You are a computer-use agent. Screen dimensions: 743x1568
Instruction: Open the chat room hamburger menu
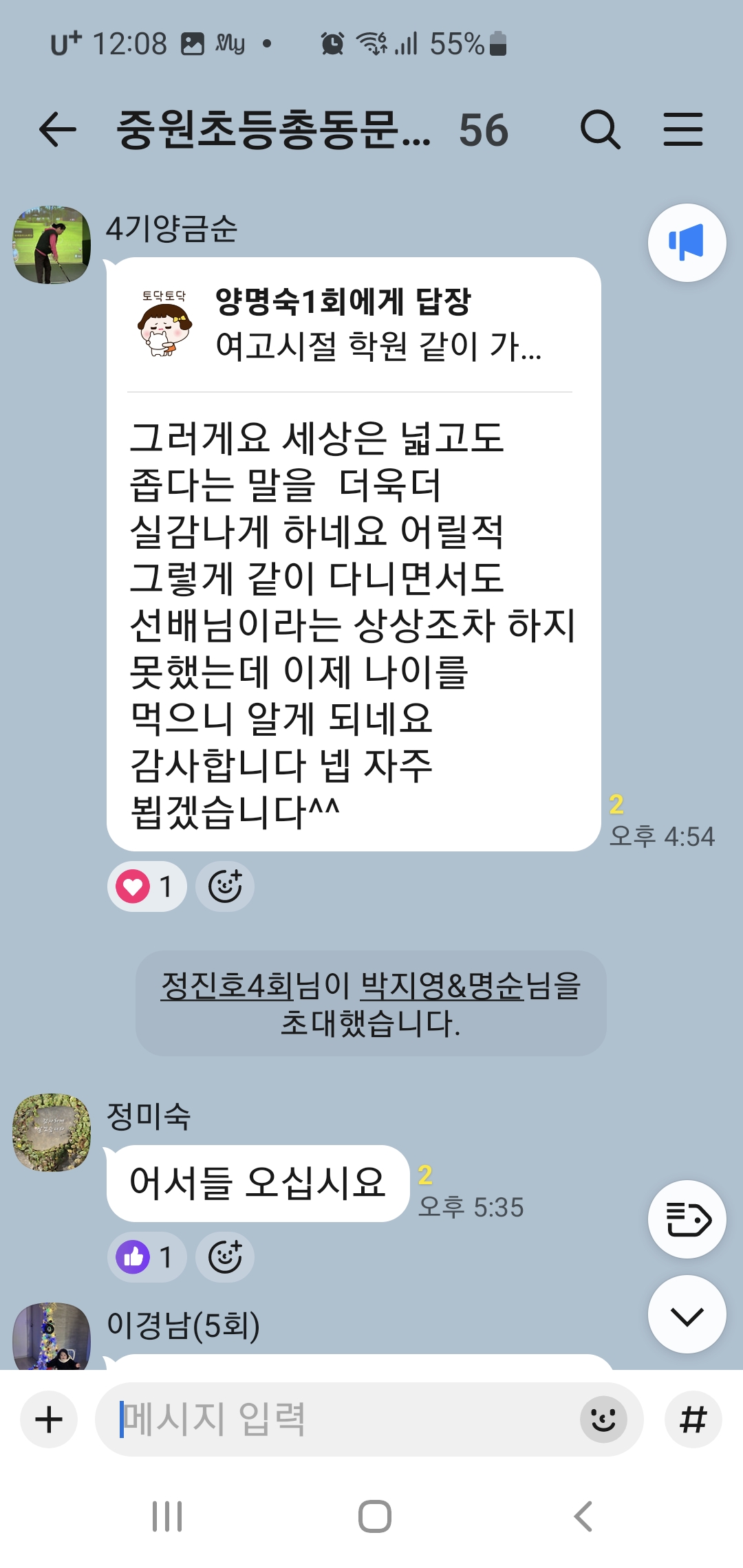pyautogui.click(x=682, y=130)
